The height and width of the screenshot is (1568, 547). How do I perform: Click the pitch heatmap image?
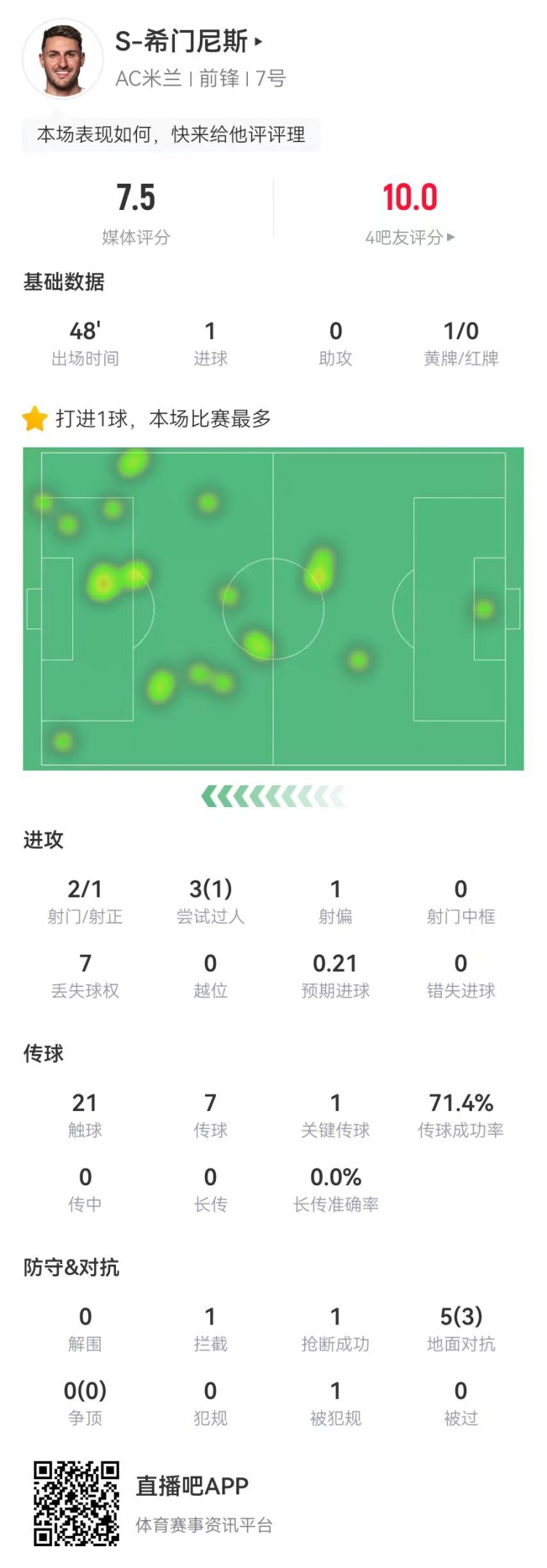[273, 609]
